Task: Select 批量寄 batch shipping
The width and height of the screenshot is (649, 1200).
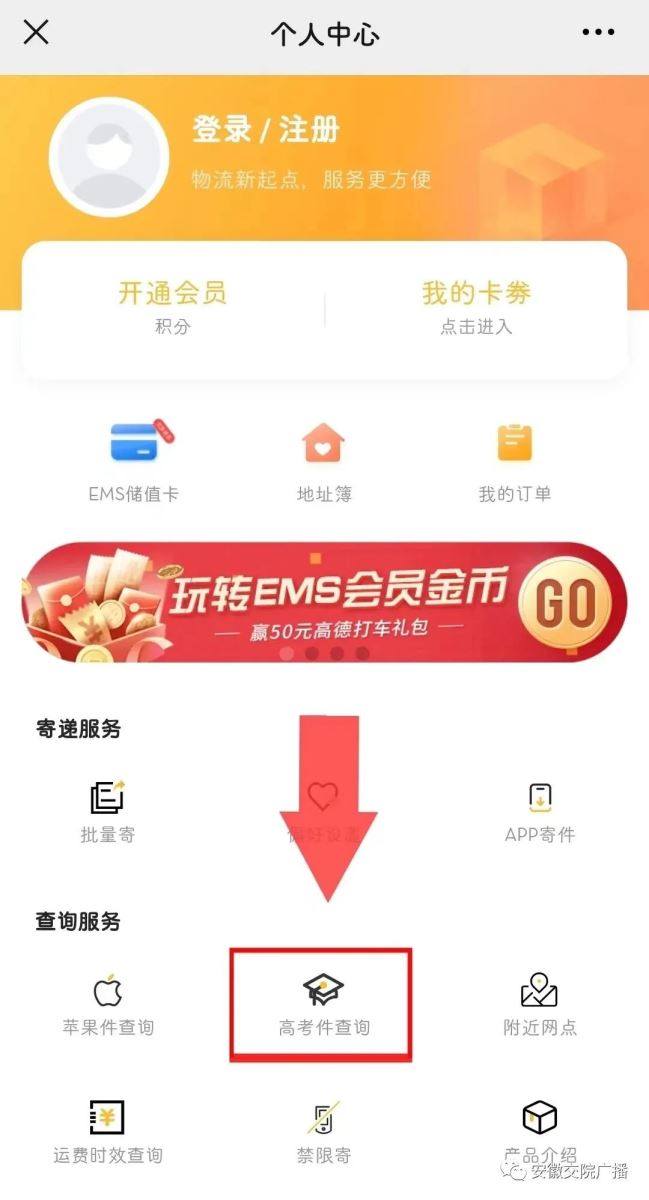Action: [x=107, y=812]
